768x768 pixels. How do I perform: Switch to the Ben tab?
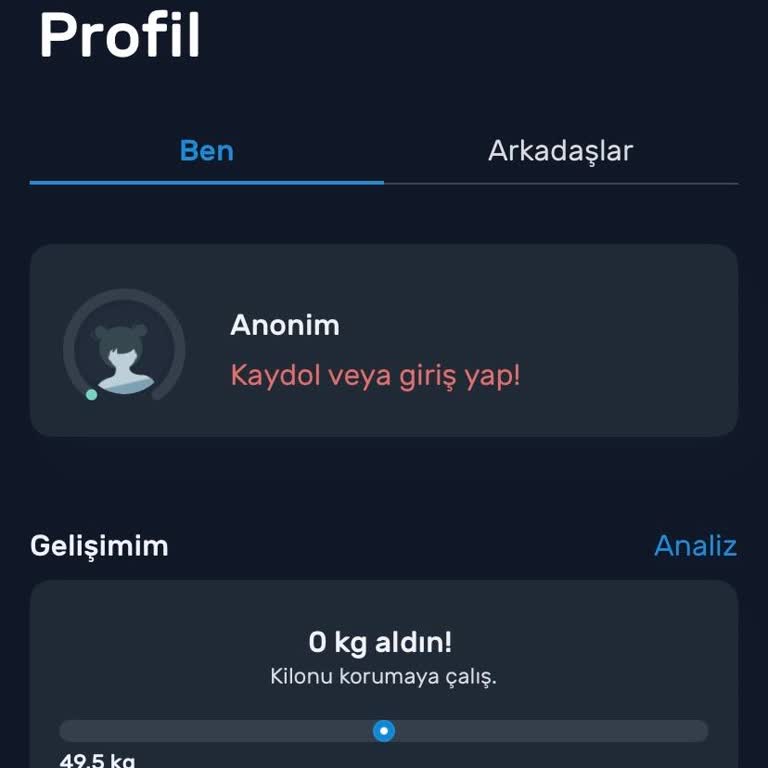(x=206, y=151)
